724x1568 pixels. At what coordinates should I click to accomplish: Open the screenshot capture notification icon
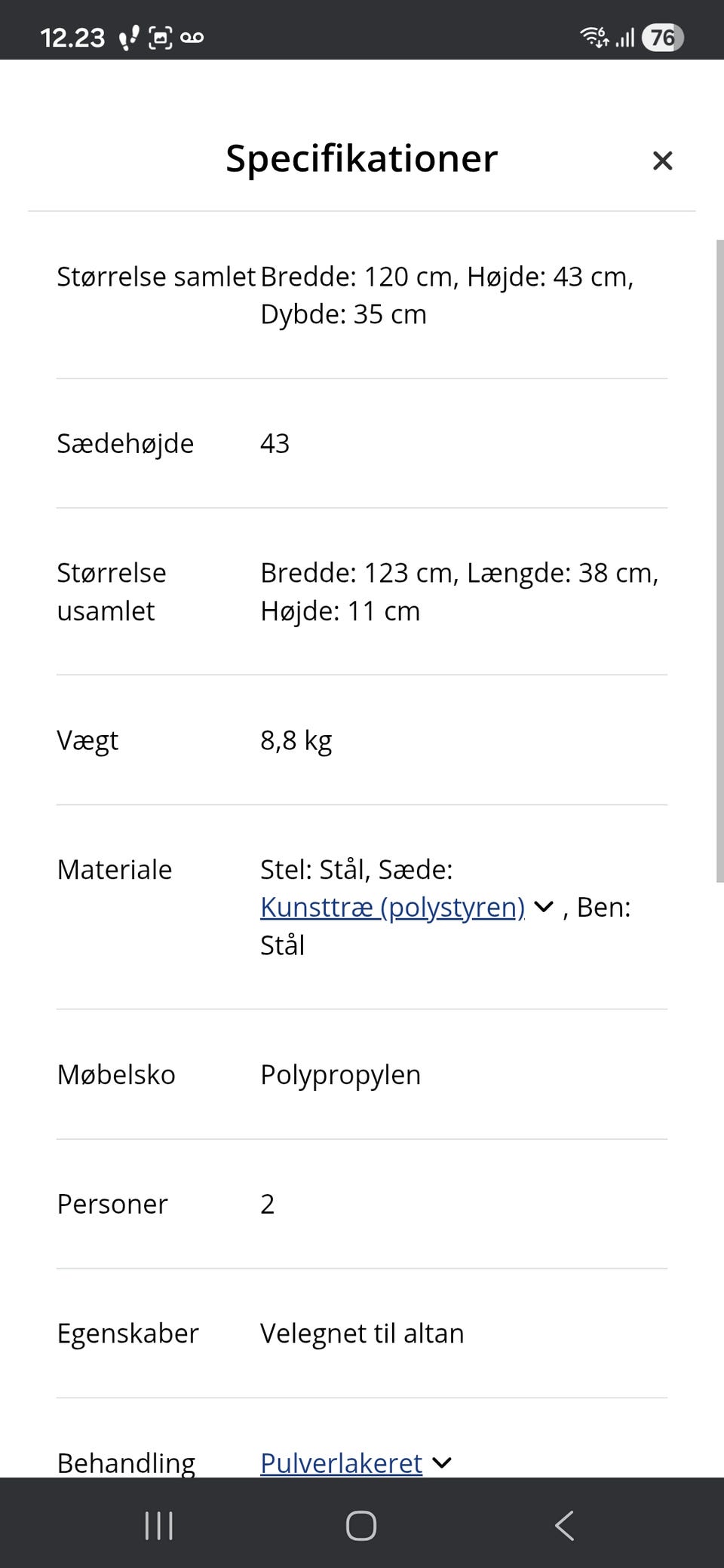tap(159, 35)
